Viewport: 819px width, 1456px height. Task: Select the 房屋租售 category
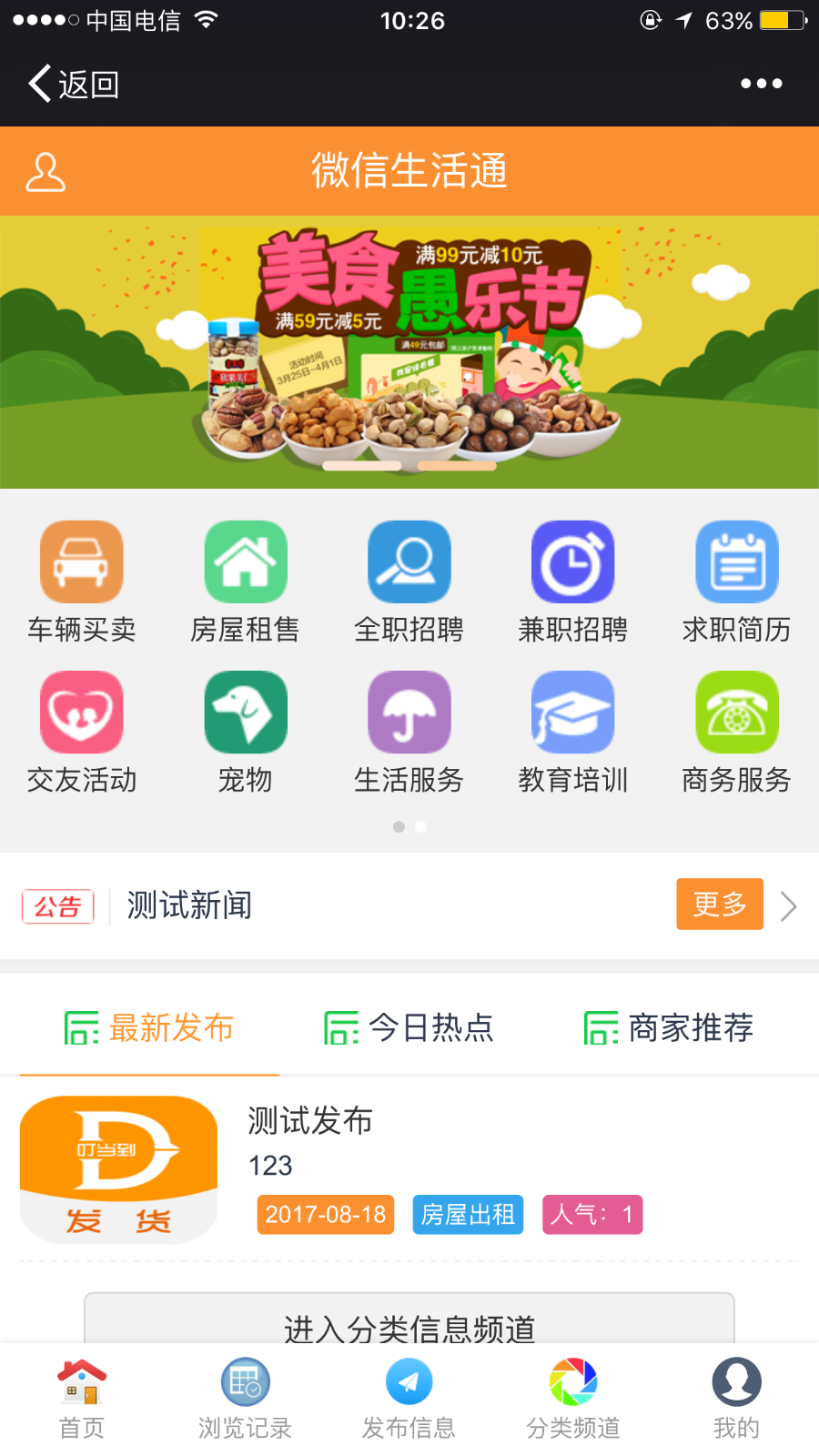click(246, 582)
